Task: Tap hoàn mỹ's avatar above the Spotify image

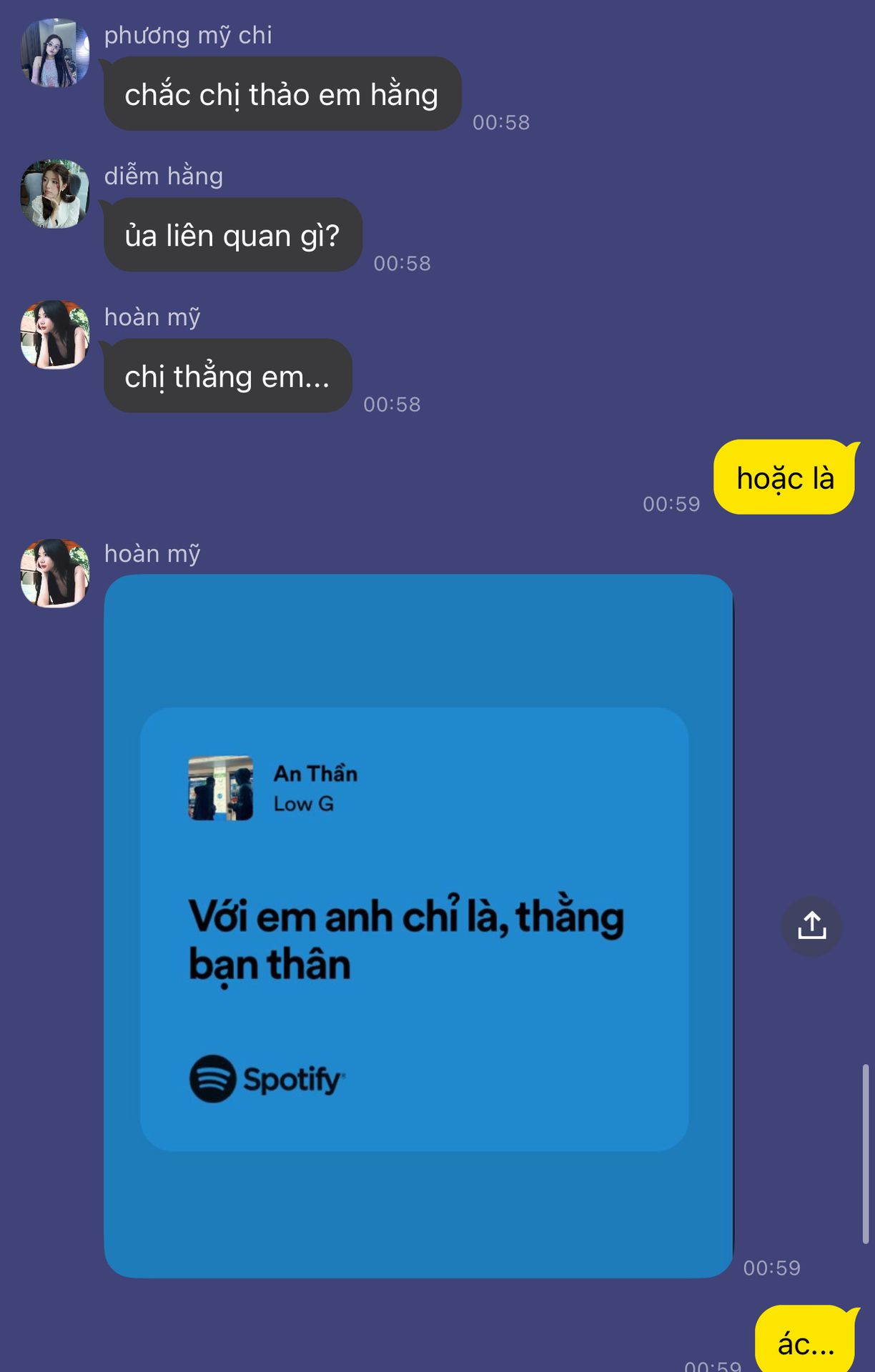Action: coord(55,573)
